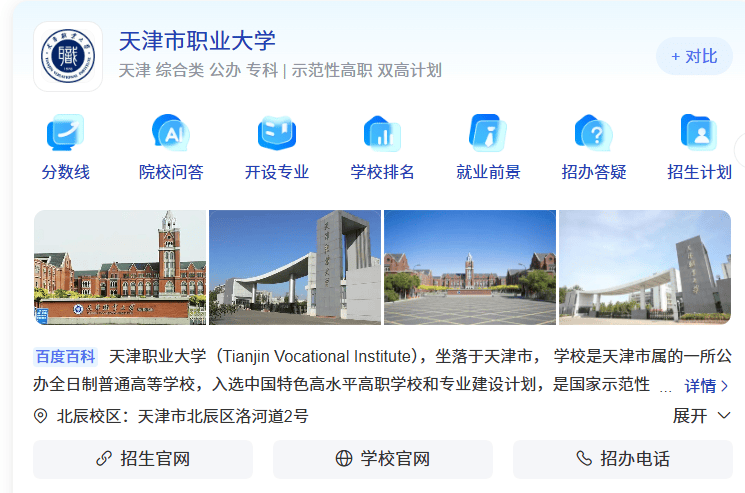Open 分数线 score lines
The image size is (745, 493).
pyautogui.click(x=66, y=148)
